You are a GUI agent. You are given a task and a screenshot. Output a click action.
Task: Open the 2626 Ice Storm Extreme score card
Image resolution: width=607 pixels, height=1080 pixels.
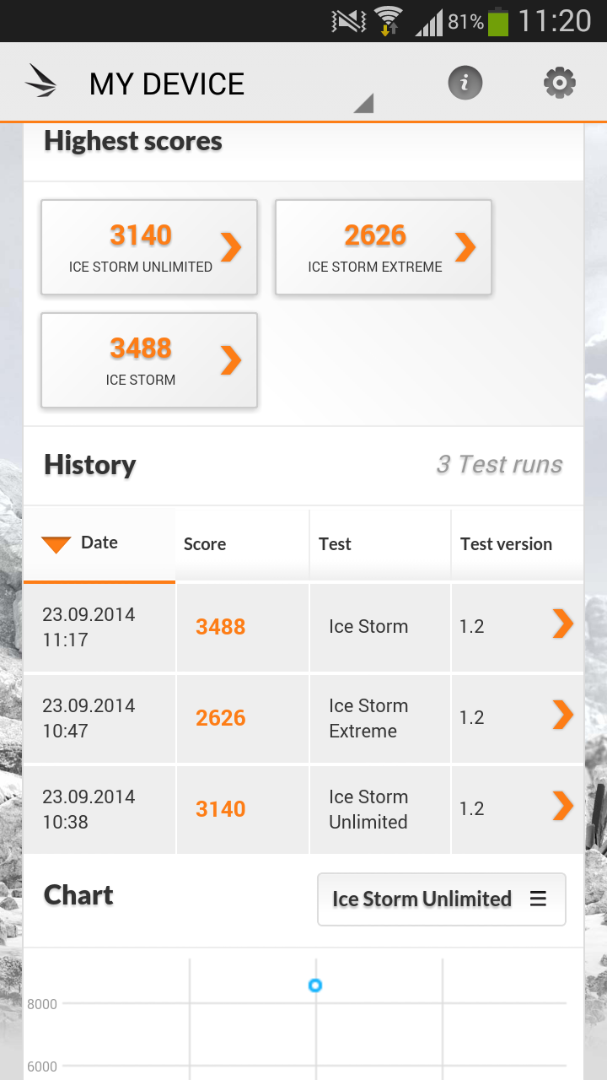click(384, 247)
